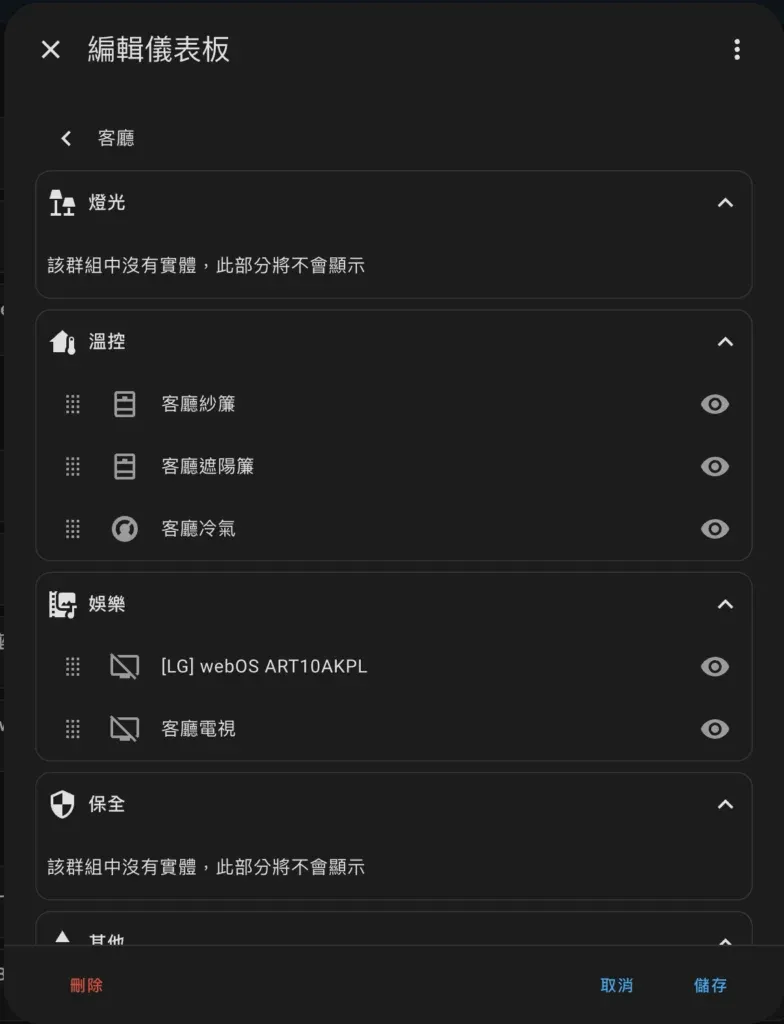Click the drag handle of 客廳遮陽簾
This screenshot has height=1024, width=784.
click(71, 466)
